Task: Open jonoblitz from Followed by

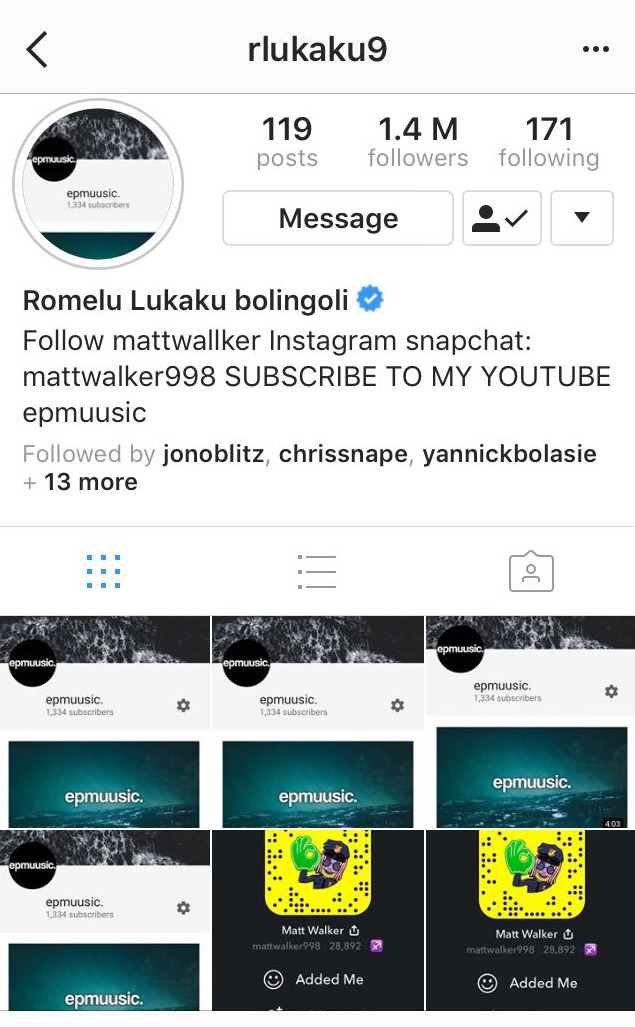Action: tap(213, 454)
